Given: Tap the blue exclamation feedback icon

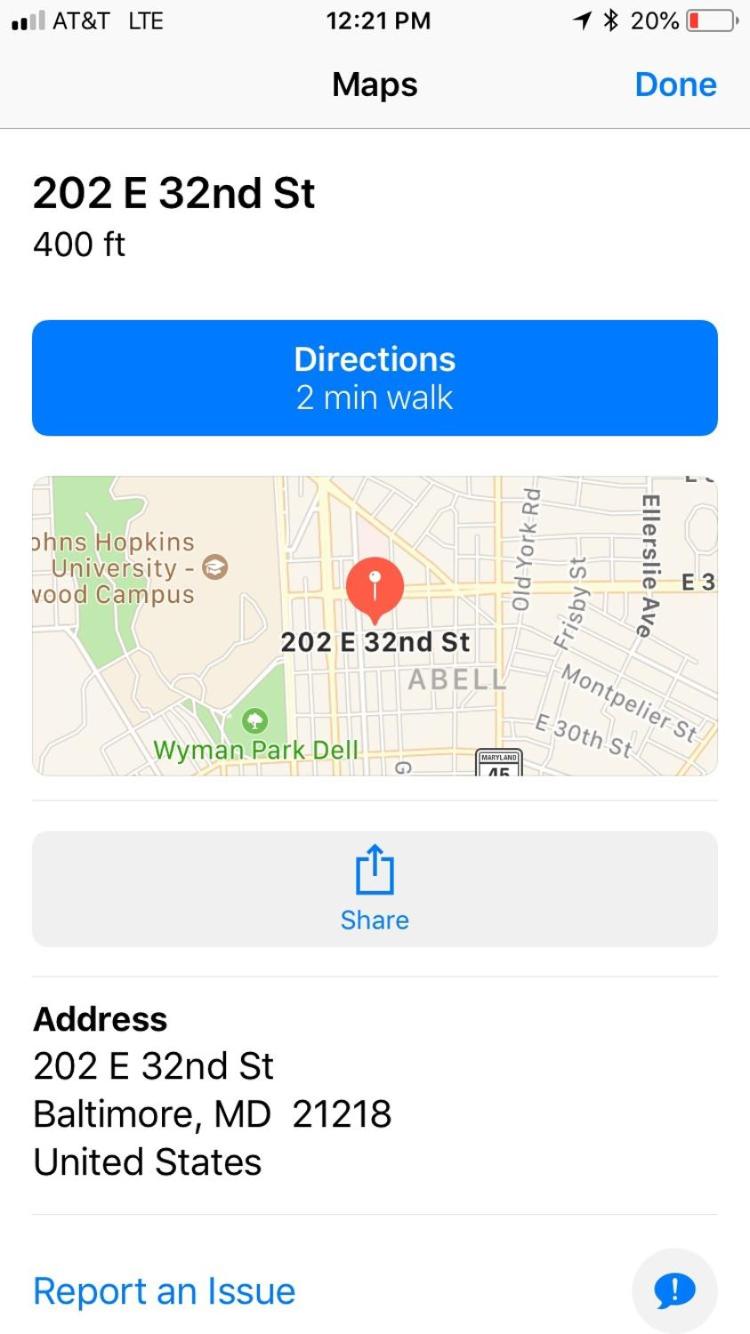Looking at the screenshot, I should coord(675,1291).
